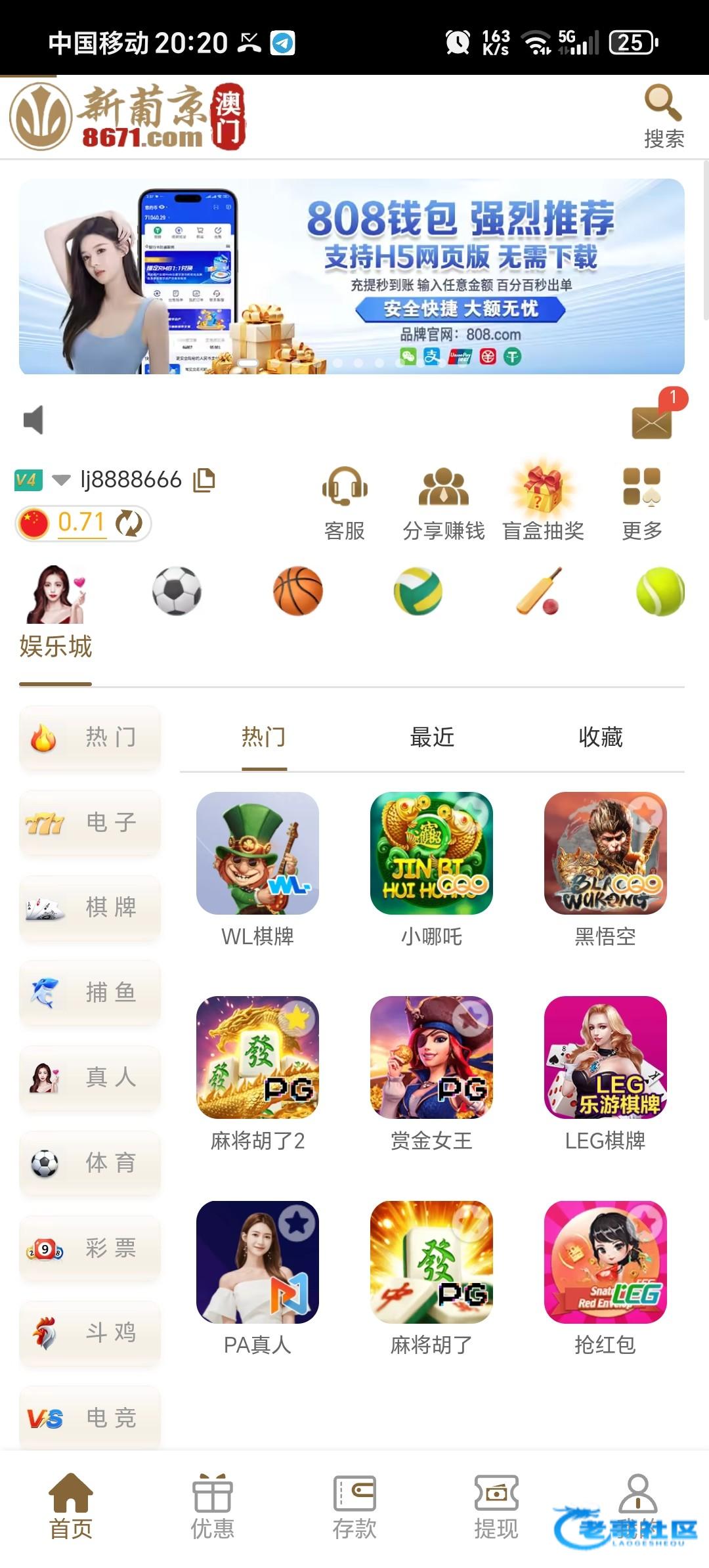The width and height of the screenshot is (709, 1568).
Task: Select the 捕鱼 category in sidebar
Action: point(90,992)
